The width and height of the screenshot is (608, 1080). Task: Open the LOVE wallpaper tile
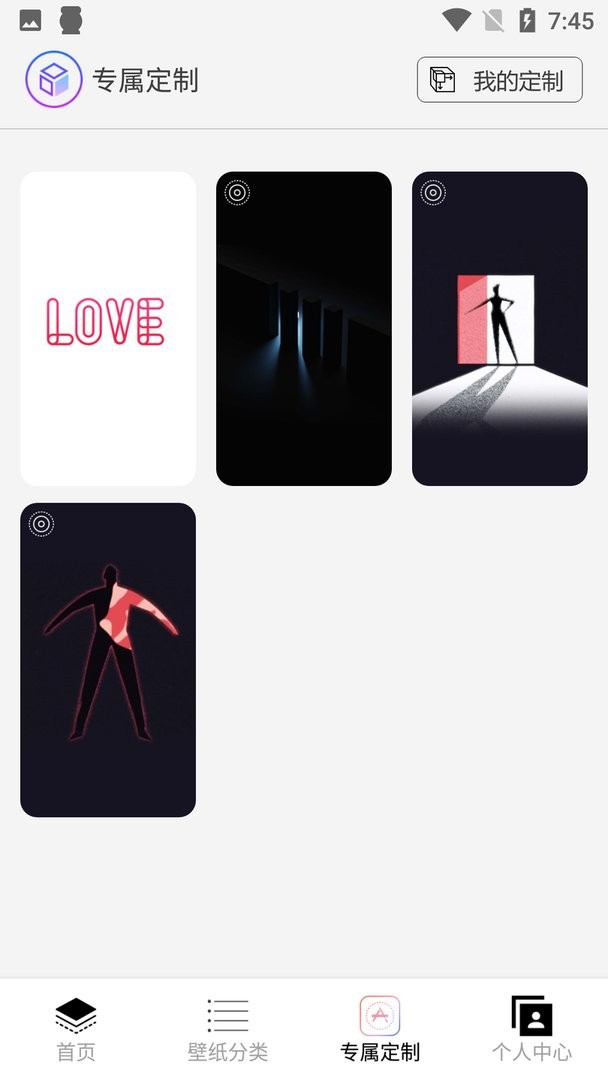[108, 328]
